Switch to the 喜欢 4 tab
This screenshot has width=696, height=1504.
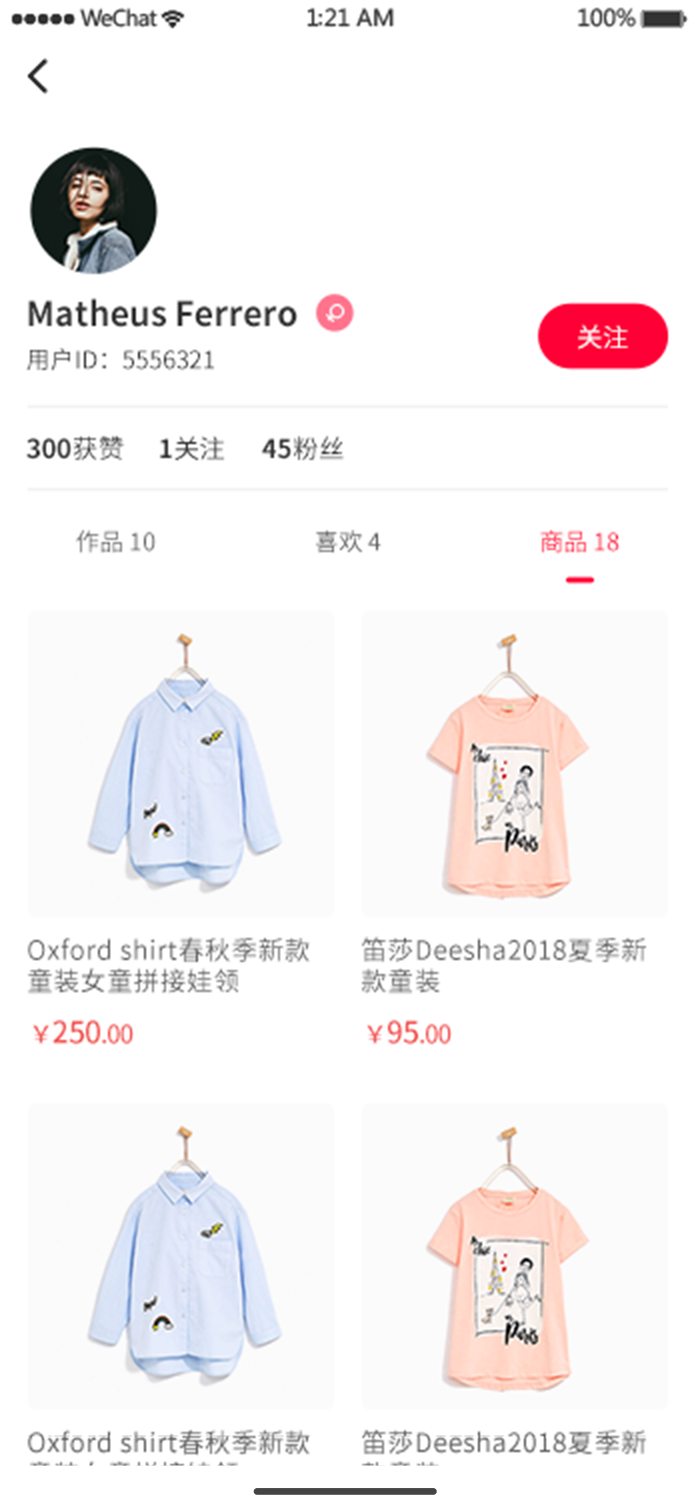click(348, 543)
